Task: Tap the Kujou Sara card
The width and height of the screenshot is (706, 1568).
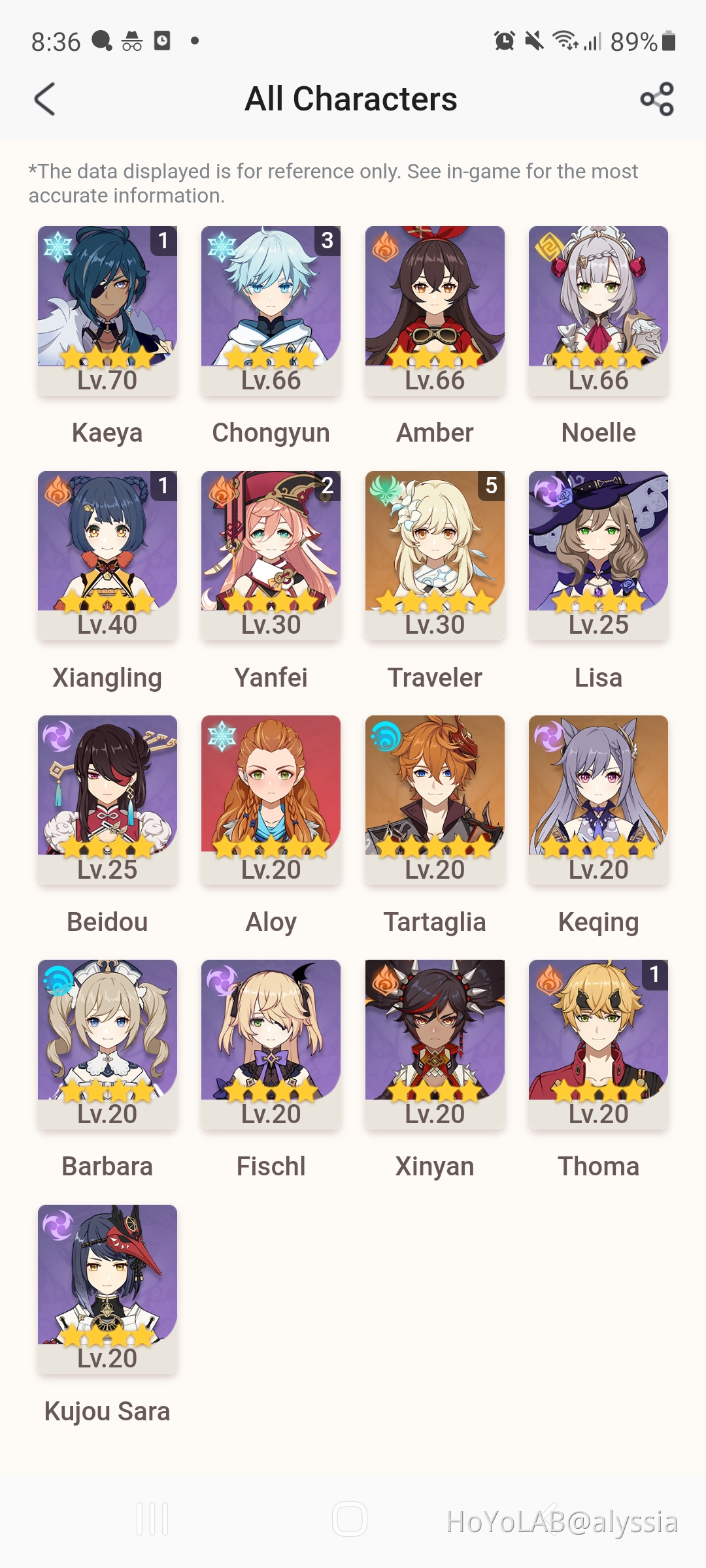Action: pos(107,1288)
